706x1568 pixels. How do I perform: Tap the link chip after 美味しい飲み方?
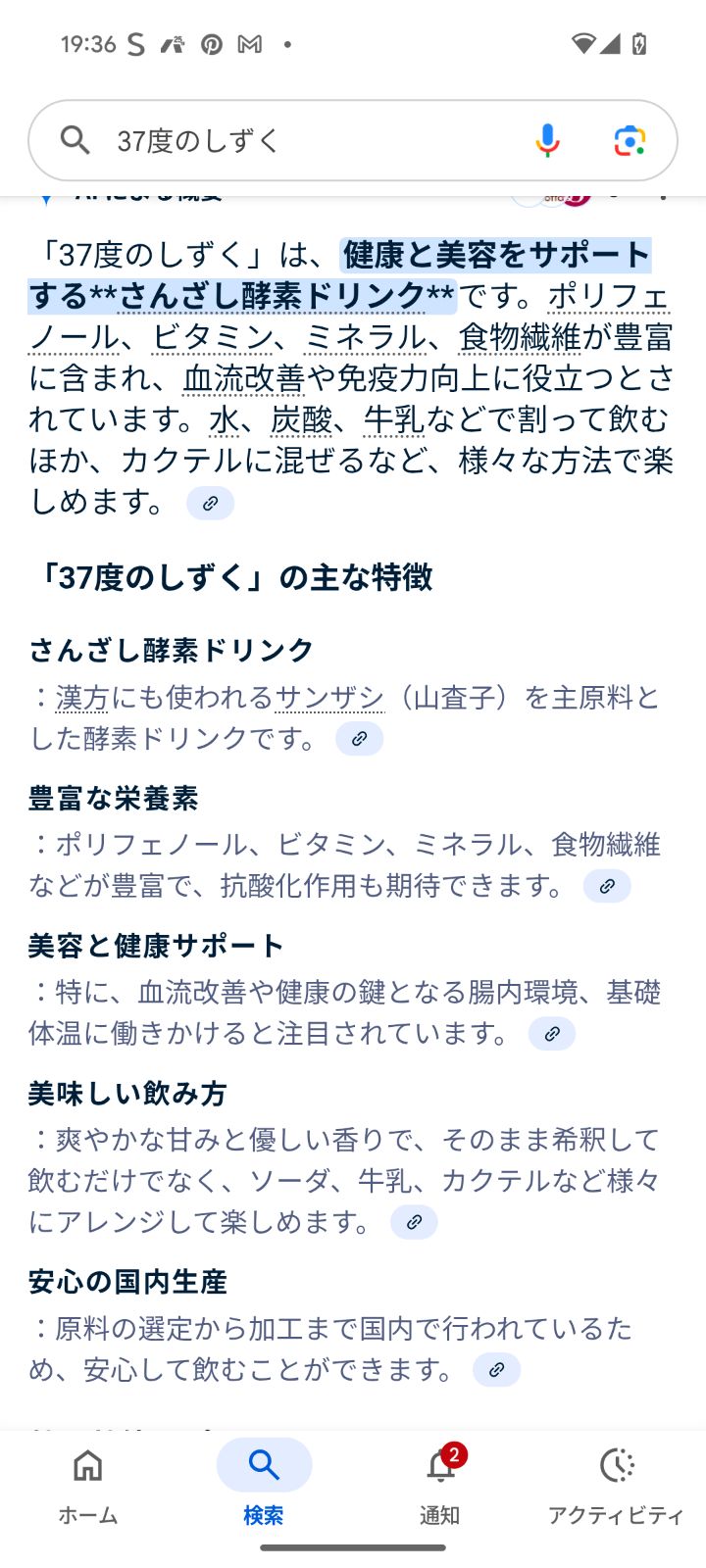413,1222
